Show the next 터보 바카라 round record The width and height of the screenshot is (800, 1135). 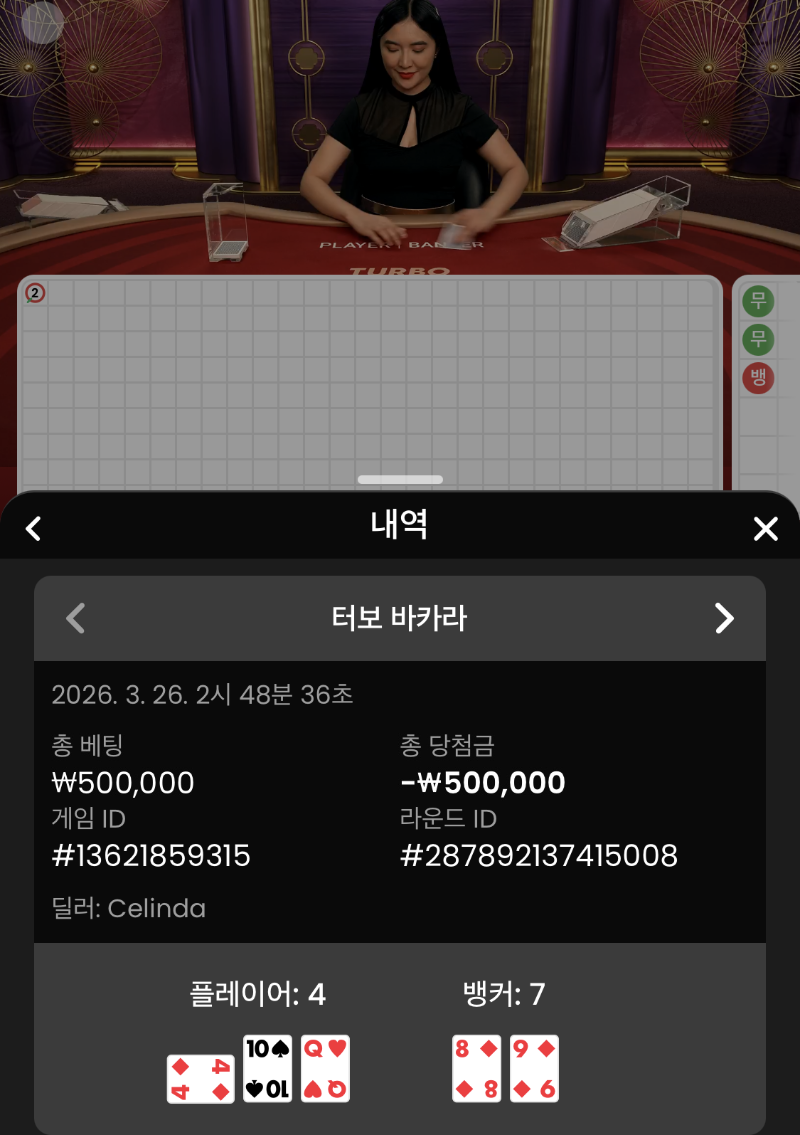tap(724, 618)
